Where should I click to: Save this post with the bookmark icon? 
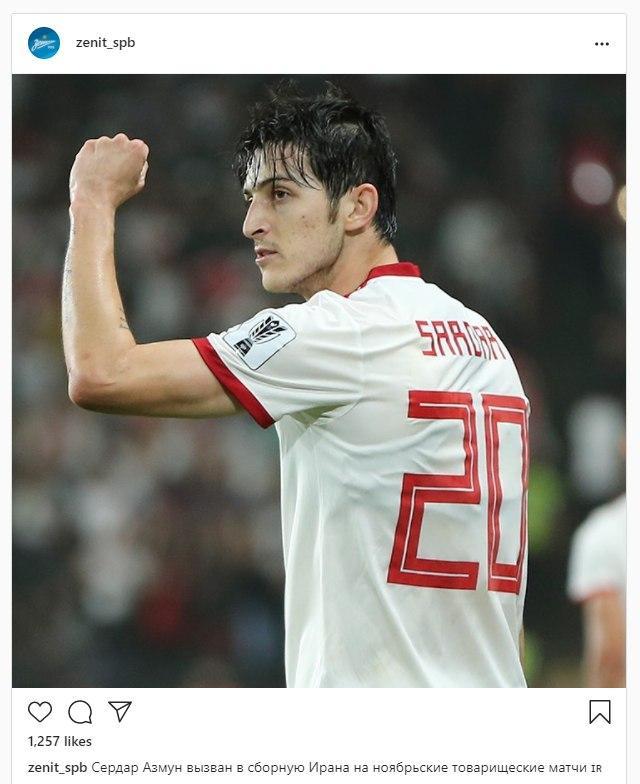(x=599, y=712)
